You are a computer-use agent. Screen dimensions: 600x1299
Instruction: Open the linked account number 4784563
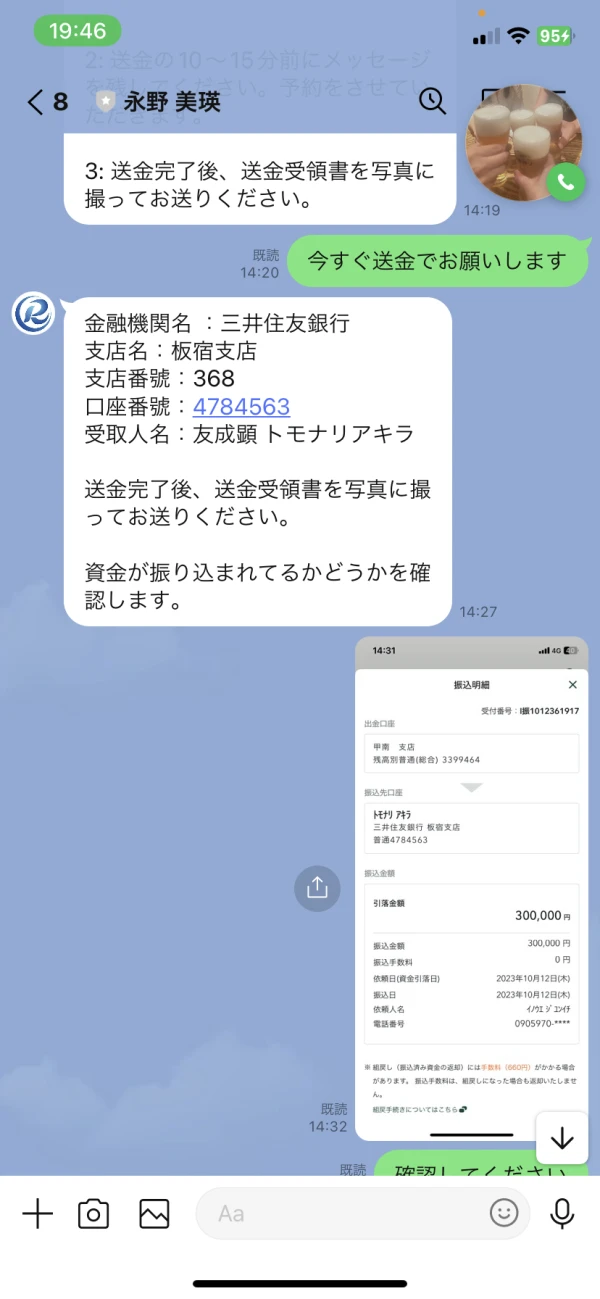coord(241,406)
